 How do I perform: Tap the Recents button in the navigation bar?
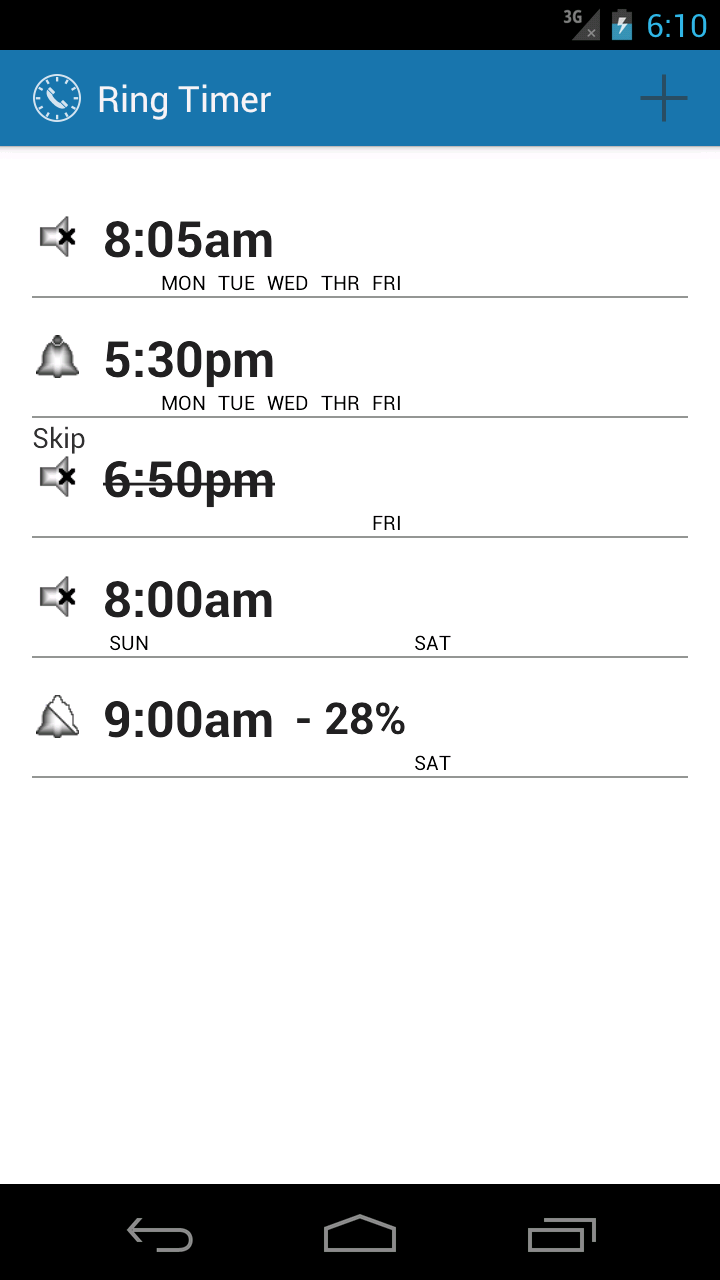pos(561,1235)
